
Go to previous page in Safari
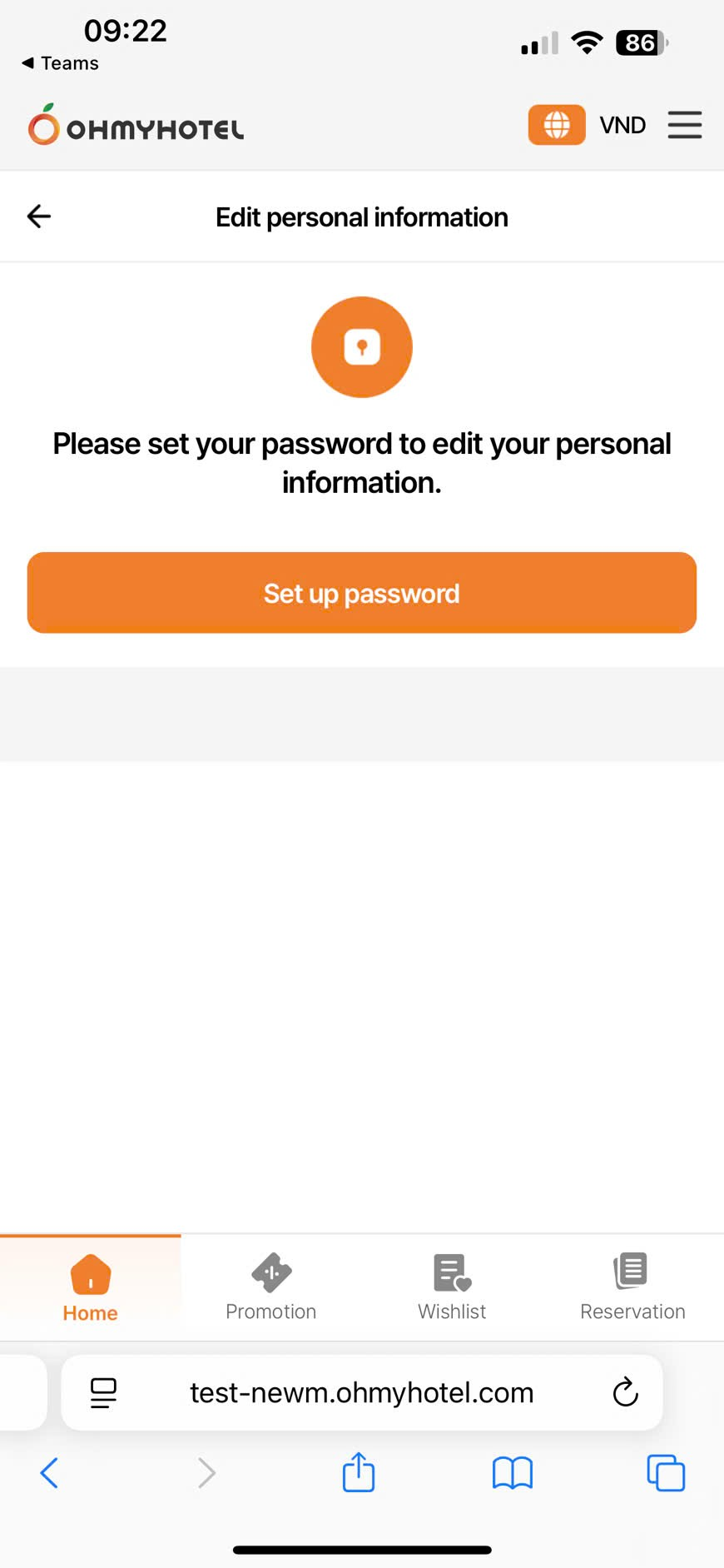[x=50, y=1472]
